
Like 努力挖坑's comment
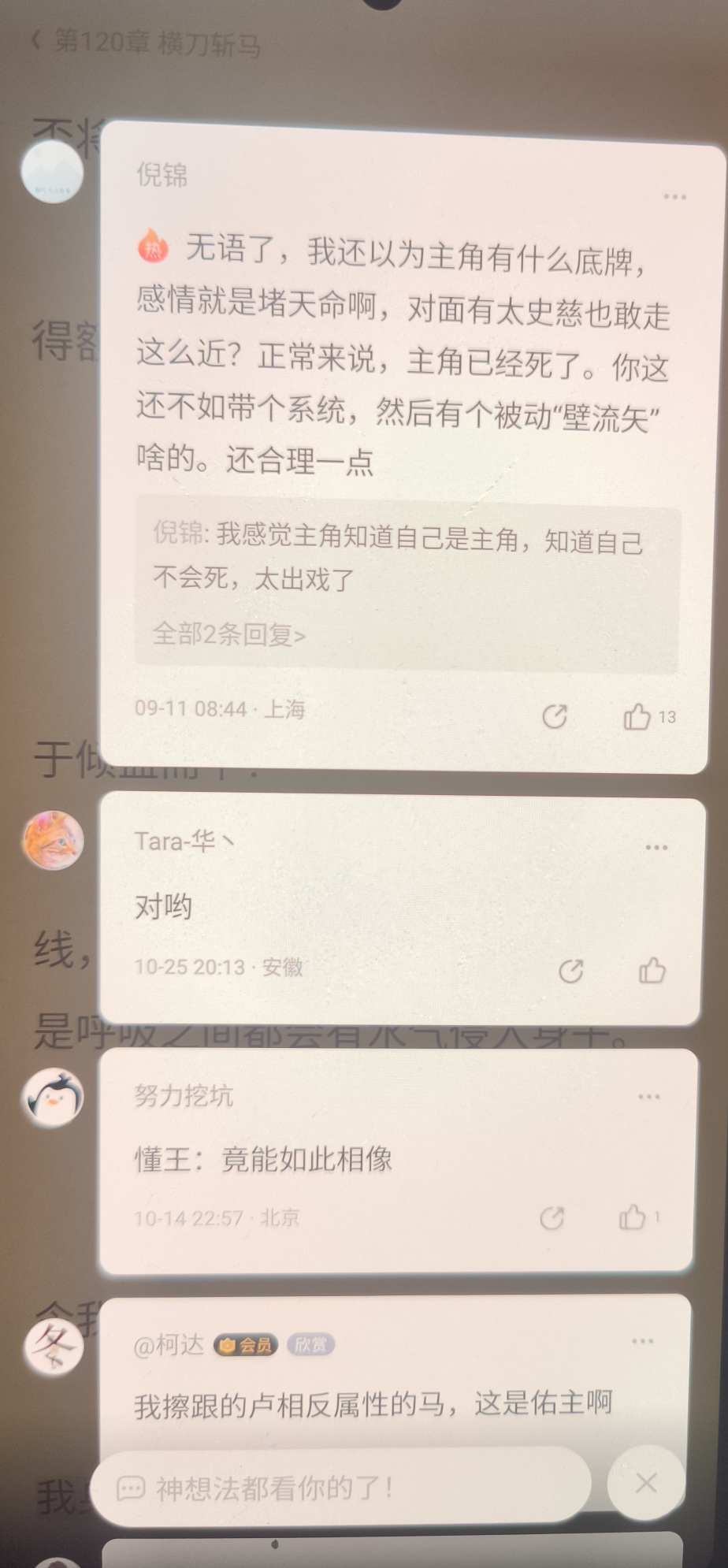(x=632, y=1217)
